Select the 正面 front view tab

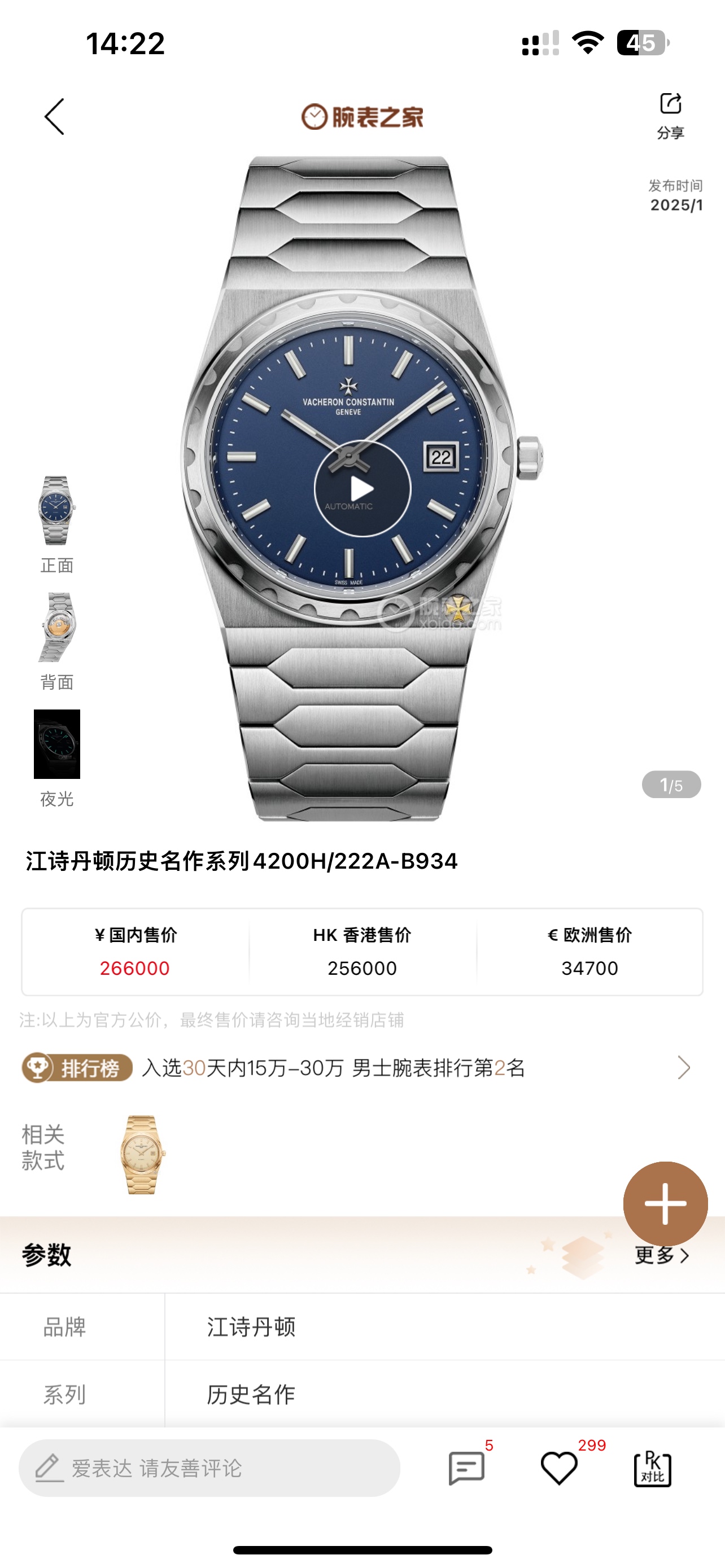[x=56, y=511]
